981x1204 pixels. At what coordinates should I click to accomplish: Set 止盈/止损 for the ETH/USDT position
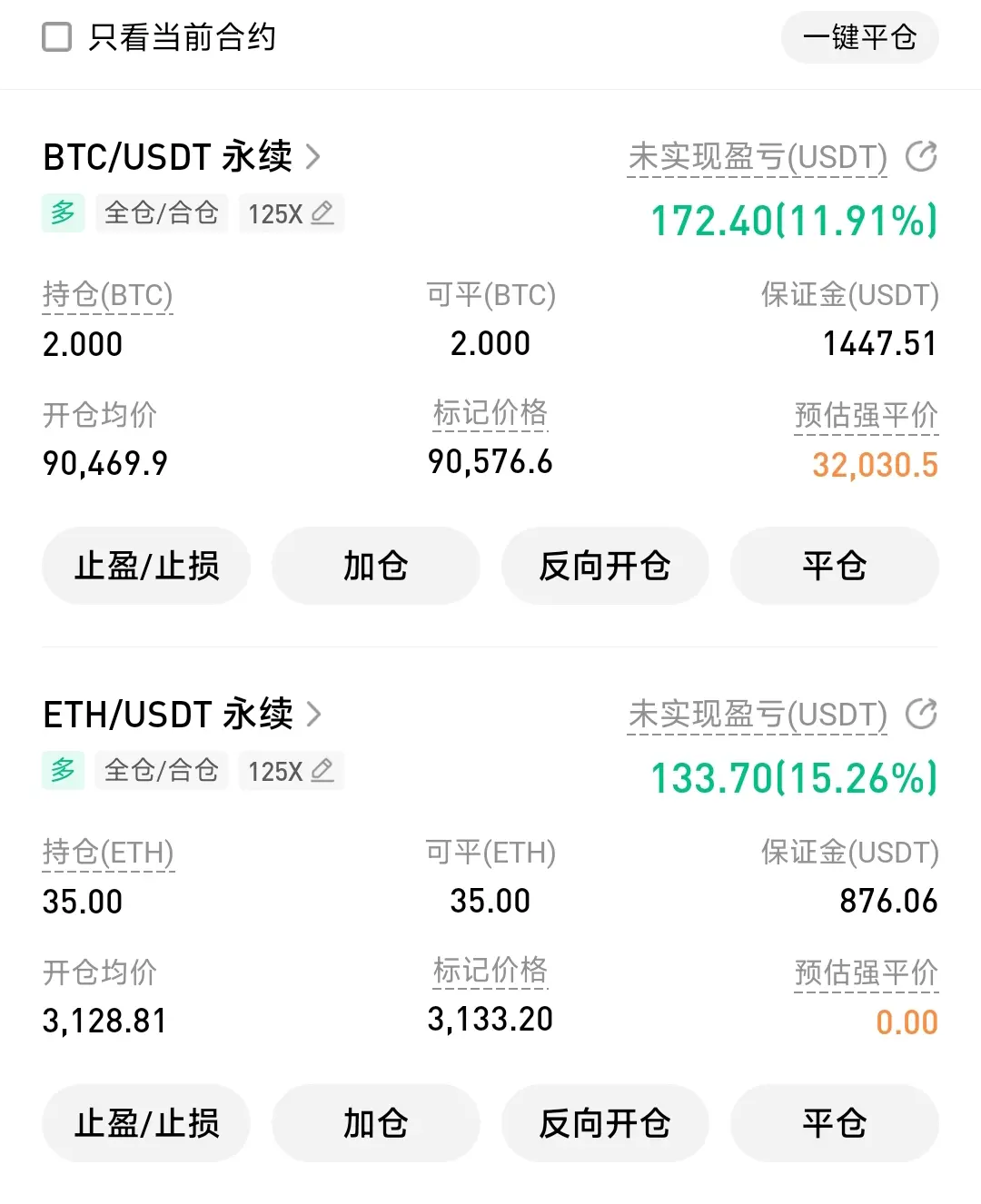point(146,1123)
